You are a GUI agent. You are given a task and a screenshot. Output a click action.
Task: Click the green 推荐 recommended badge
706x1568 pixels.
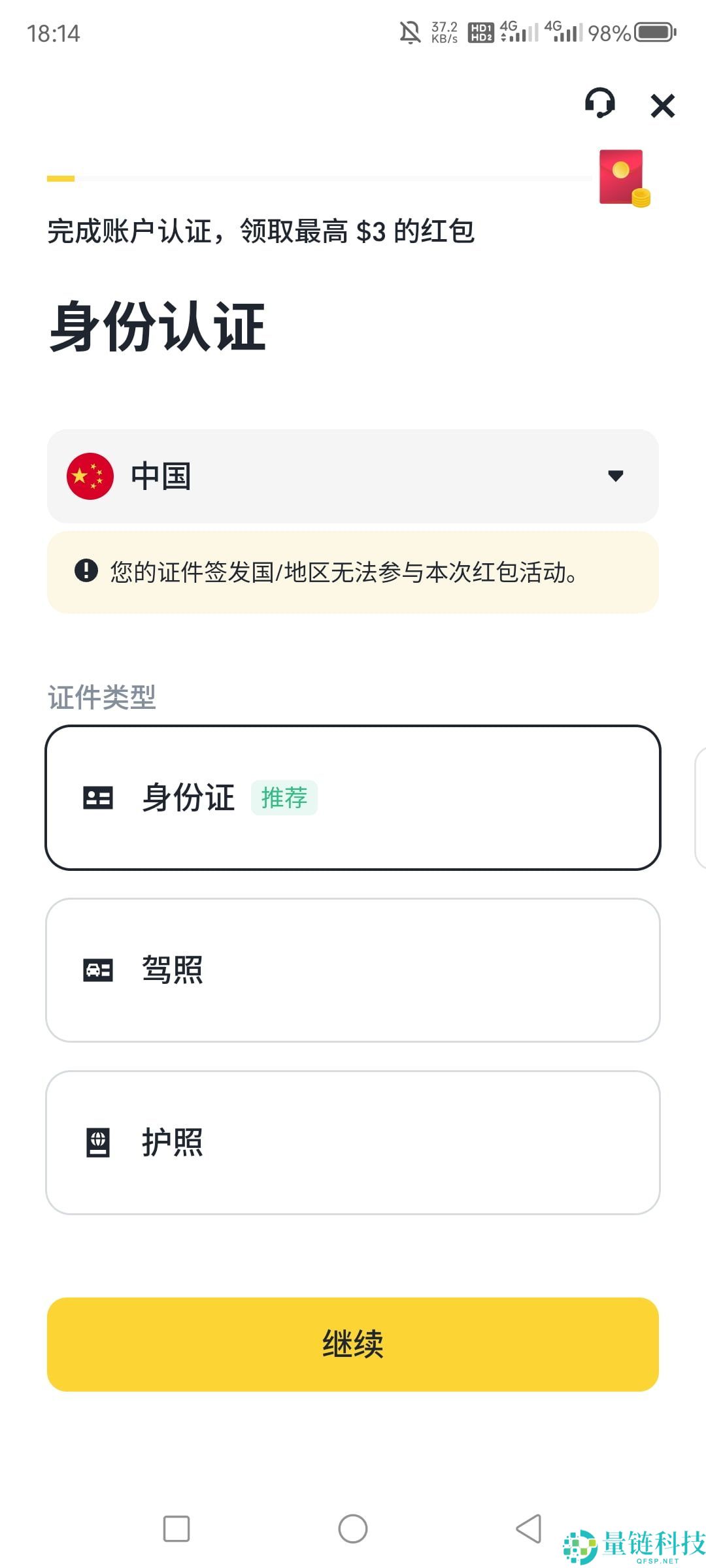click(284, 796)
